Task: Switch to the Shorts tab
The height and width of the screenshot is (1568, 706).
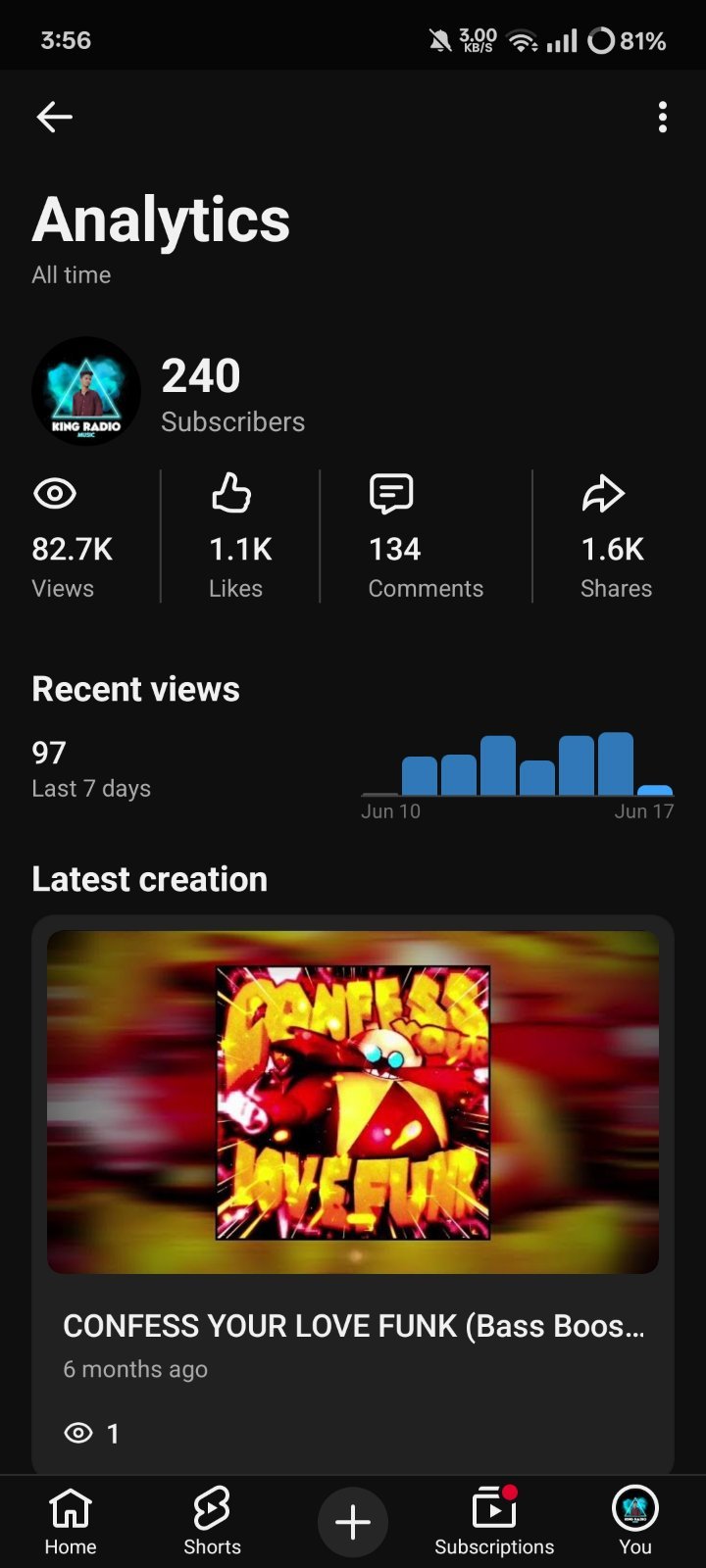Action: click(x=212, y=1521)
